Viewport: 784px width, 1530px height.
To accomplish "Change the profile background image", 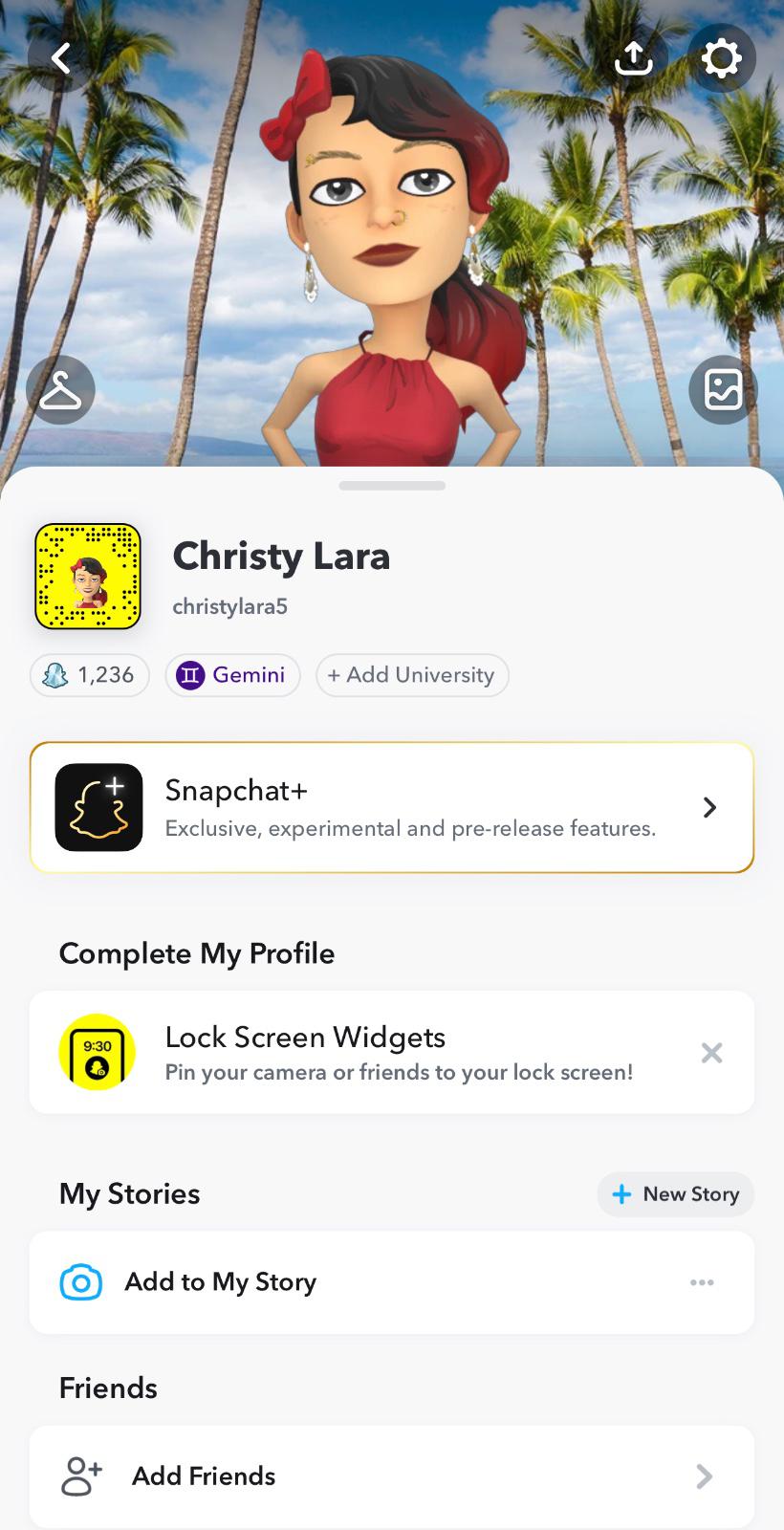I will coord(723,390).
